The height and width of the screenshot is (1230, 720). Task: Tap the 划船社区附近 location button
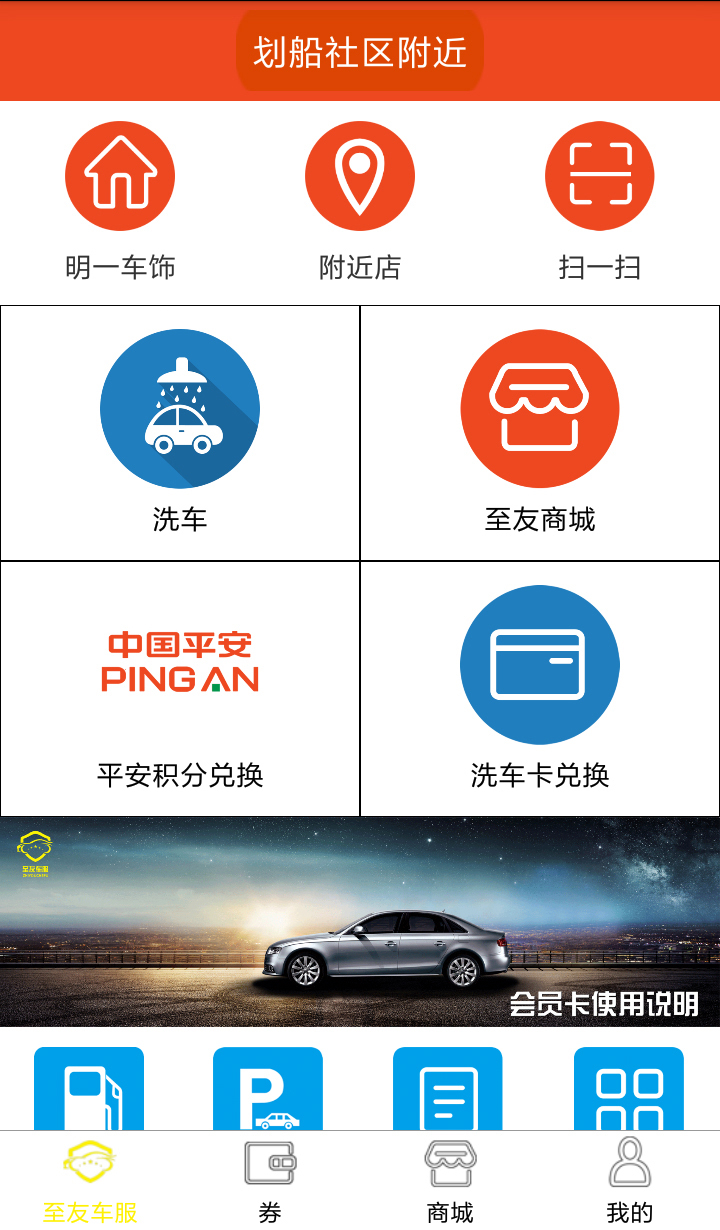pos(360,52)
